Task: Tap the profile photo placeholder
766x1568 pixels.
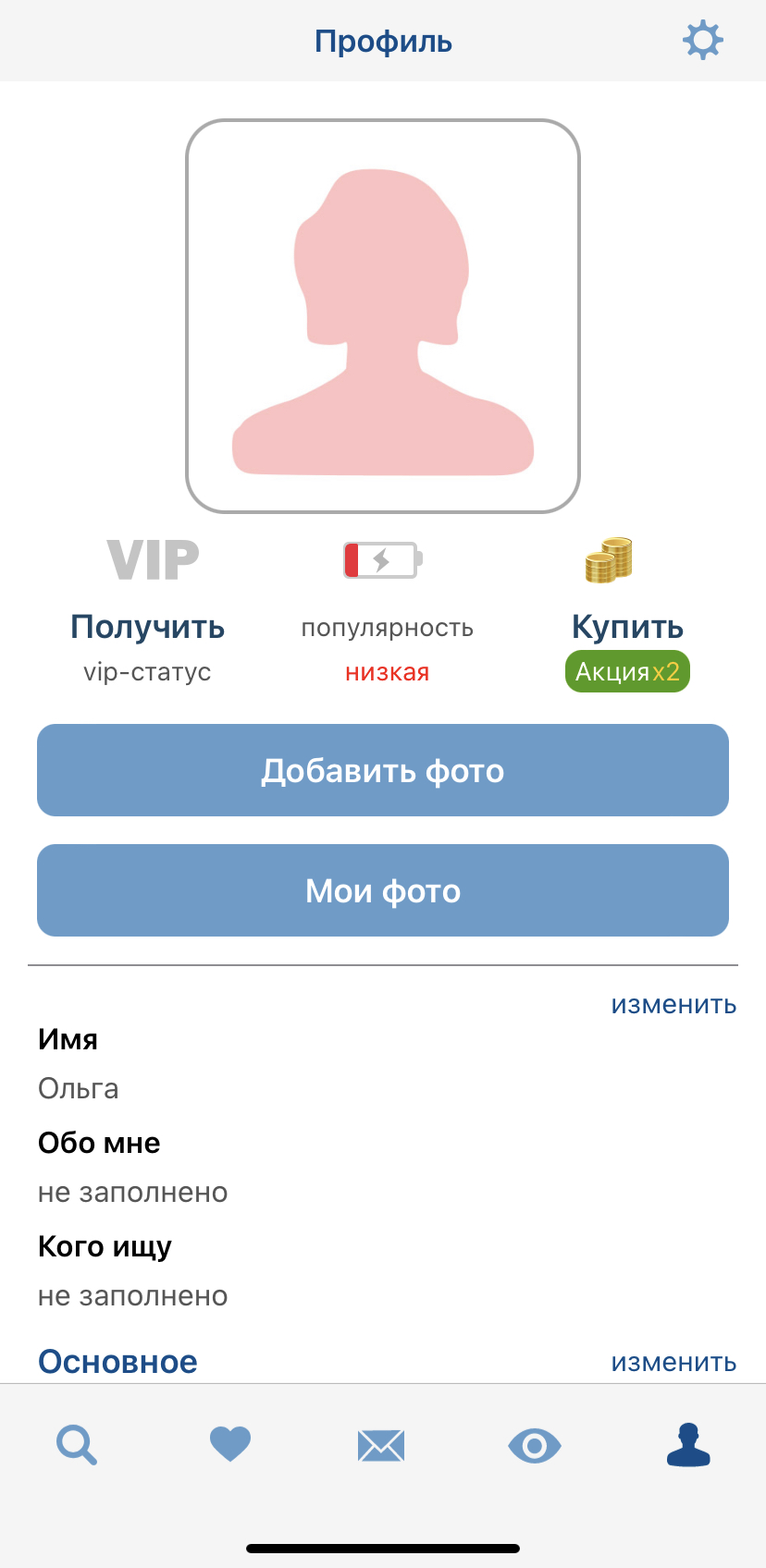Action: click(382, 315)
